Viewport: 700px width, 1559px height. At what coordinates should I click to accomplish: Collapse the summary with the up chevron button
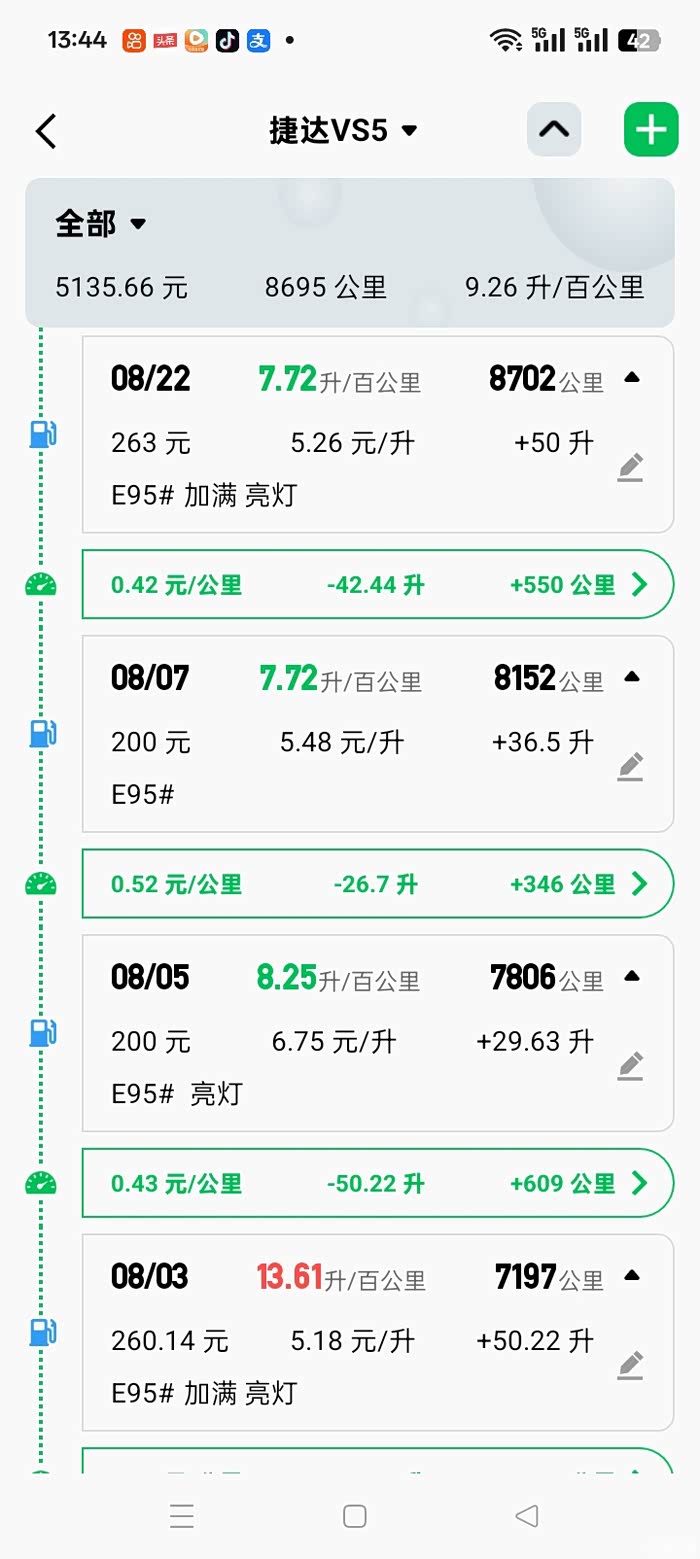[554, 130]
